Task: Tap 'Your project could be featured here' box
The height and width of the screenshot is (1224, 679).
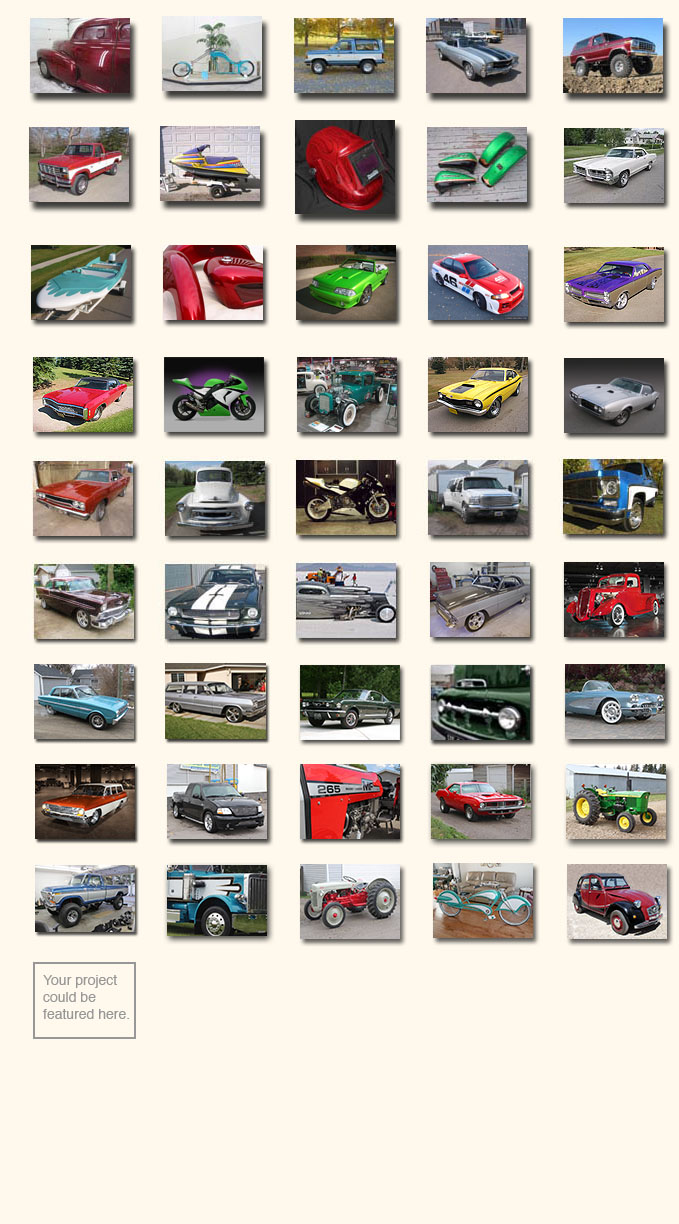Action: [84, 1000]
